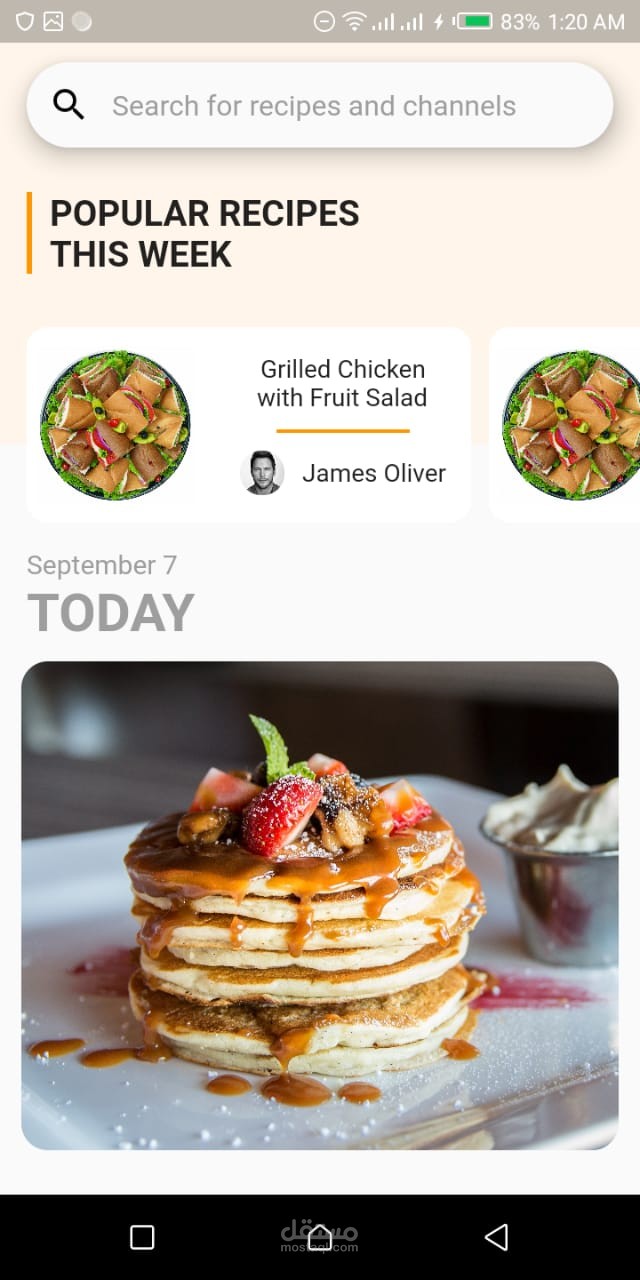Open the Grilled Chicken with Fruit Salad card
This screenshot has width=640, height=1280.
click(248, 424)
